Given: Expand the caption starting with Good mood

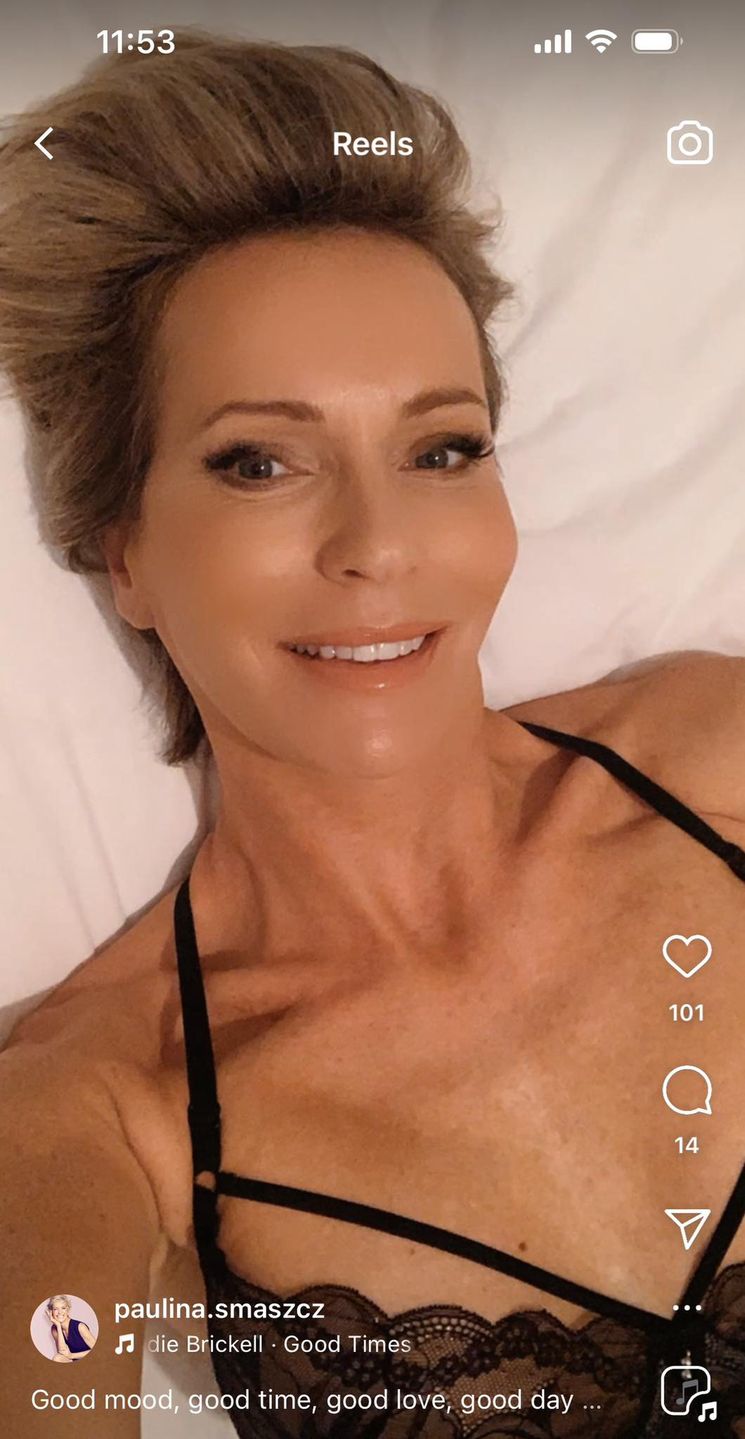Looking at the screenshot, I should 316,1399.
